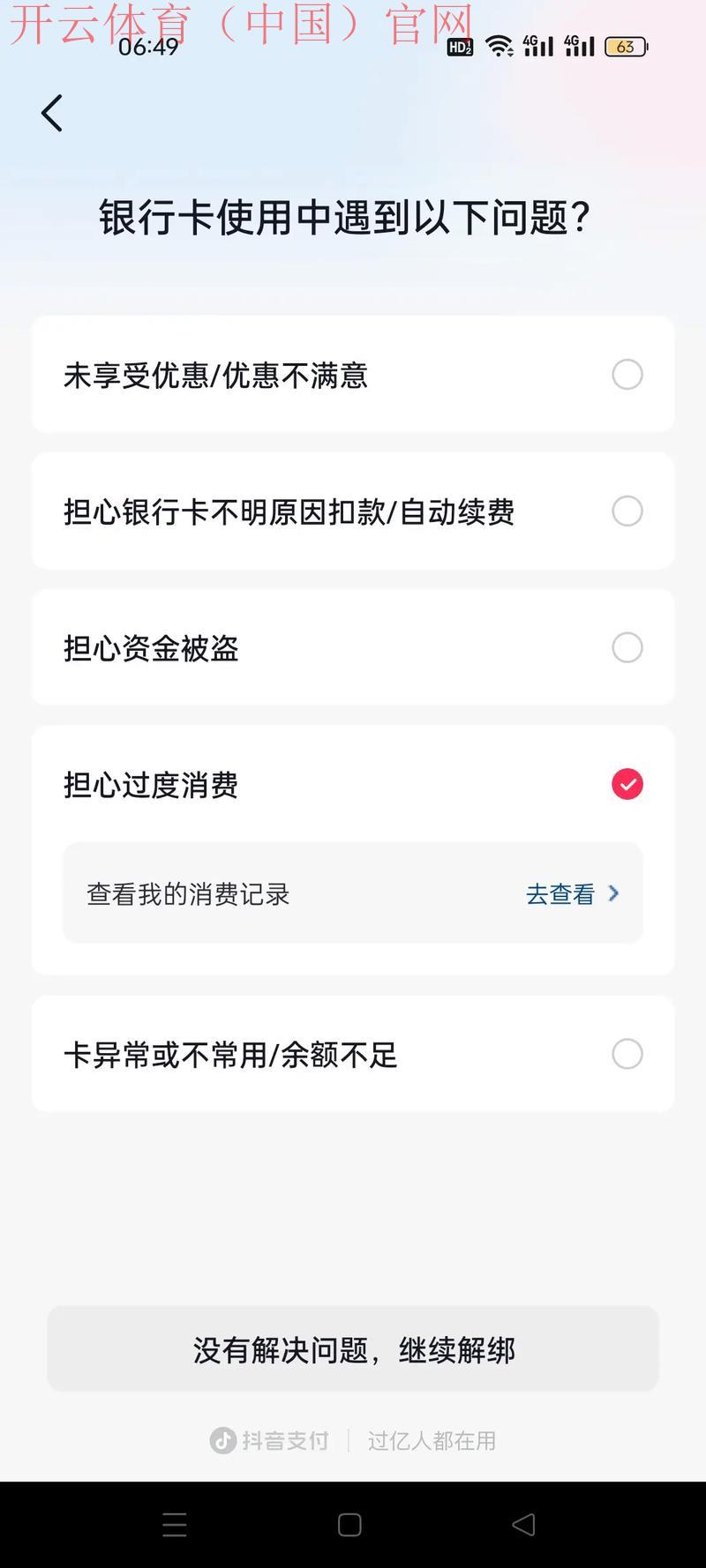Tap the Android home button
This screenshot has width=706, height=1568.
349,1524
